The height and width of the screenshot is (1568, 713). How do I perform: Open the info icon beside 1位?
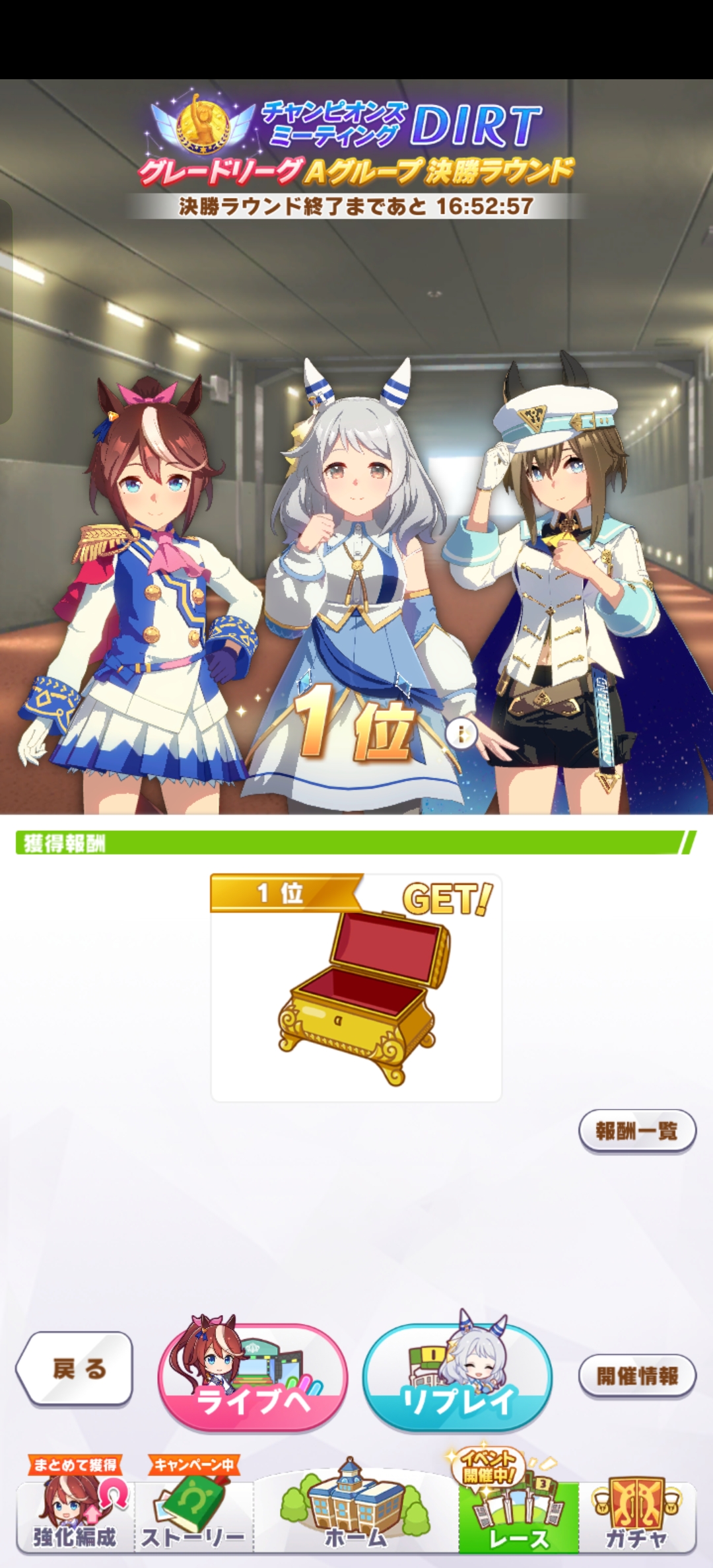[461, 732]
